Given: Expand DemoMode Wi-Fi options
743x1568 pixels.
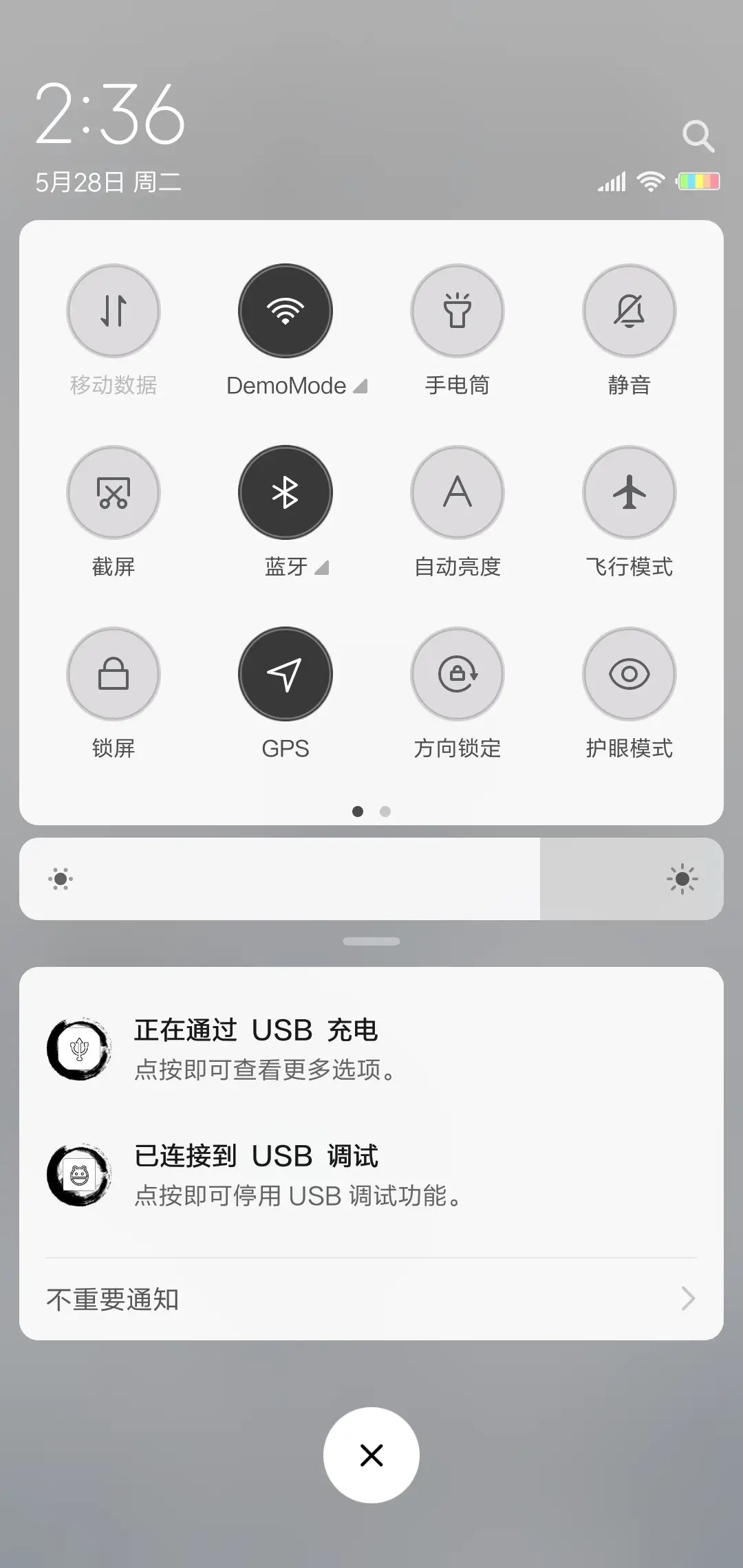Looking at the screenshot, I should pyautogui.click(x=360, y=386).
